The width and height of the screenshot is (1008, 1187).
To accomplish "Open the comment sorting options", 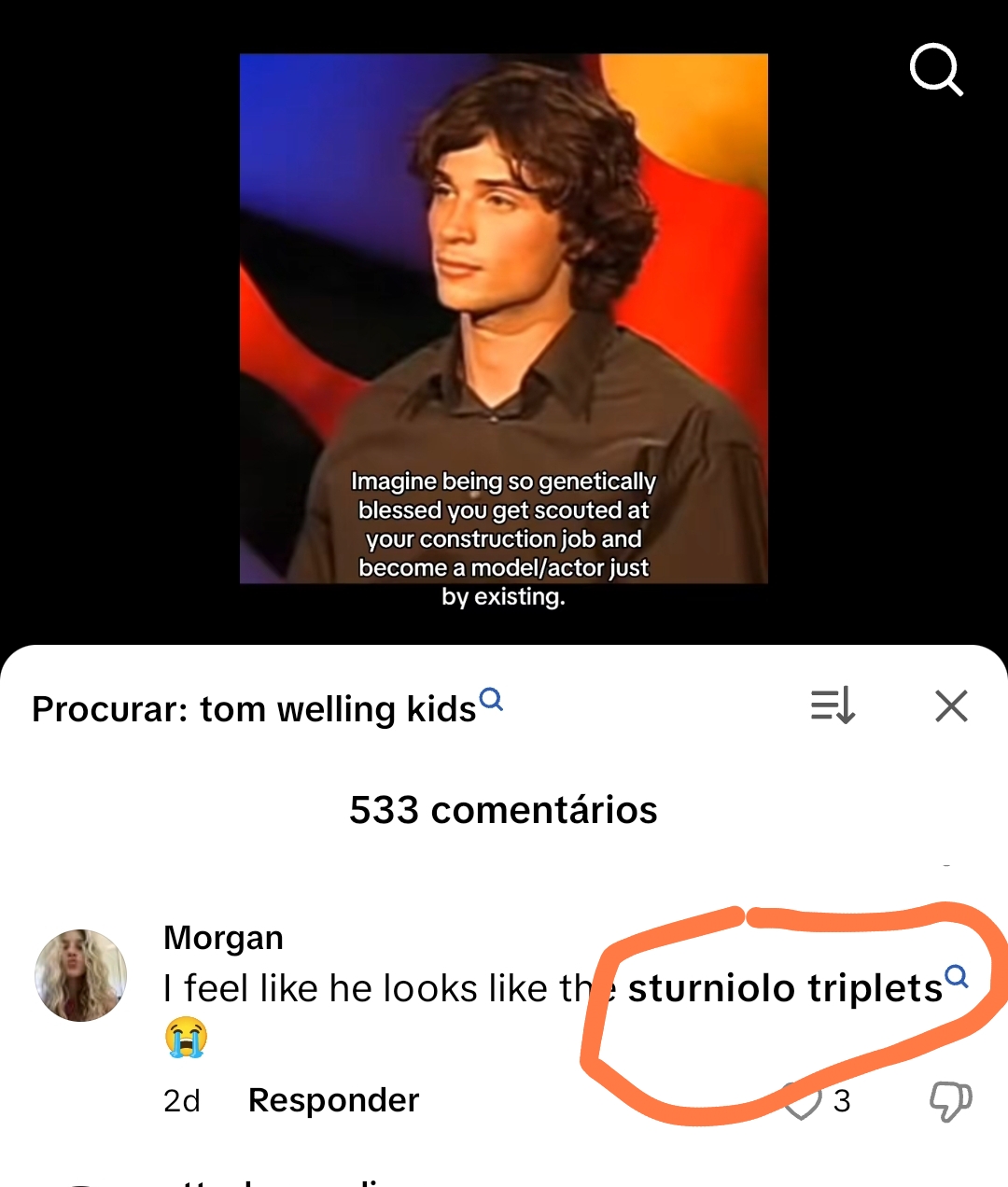I will (833, 706).
